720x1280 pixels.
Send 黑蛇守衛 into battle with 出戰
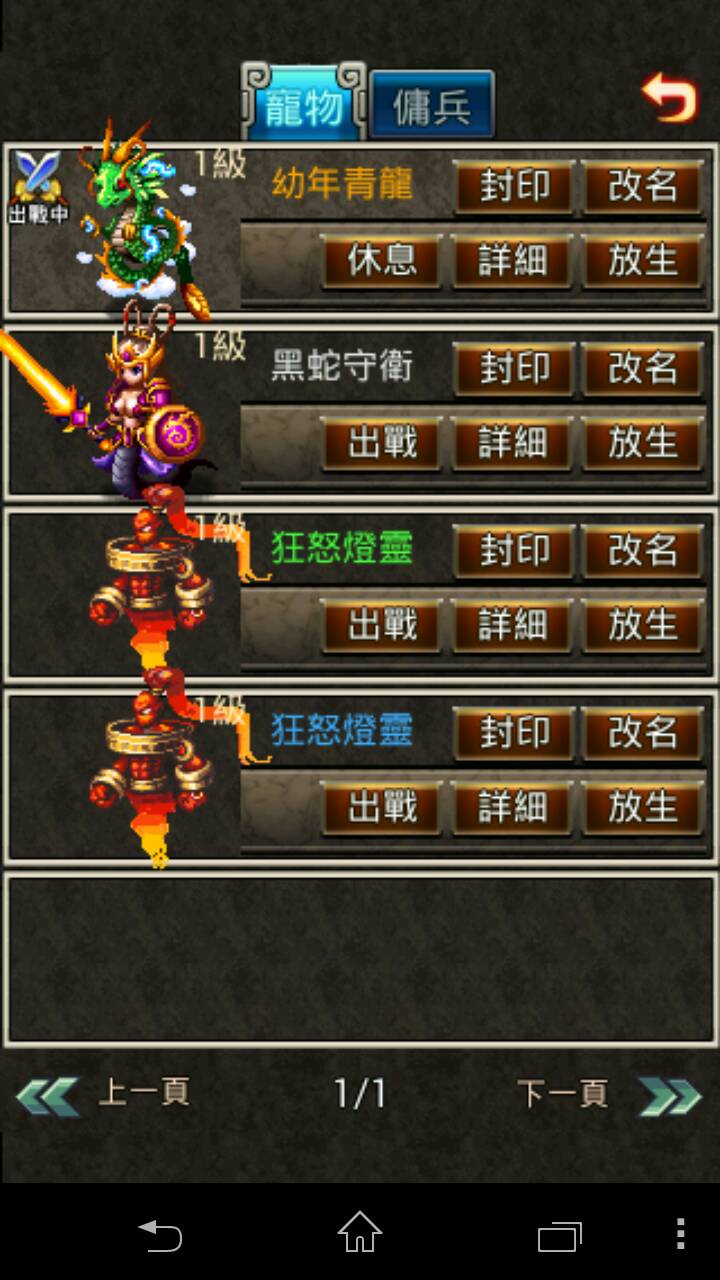pyautogui.click(x=381, y=442)
